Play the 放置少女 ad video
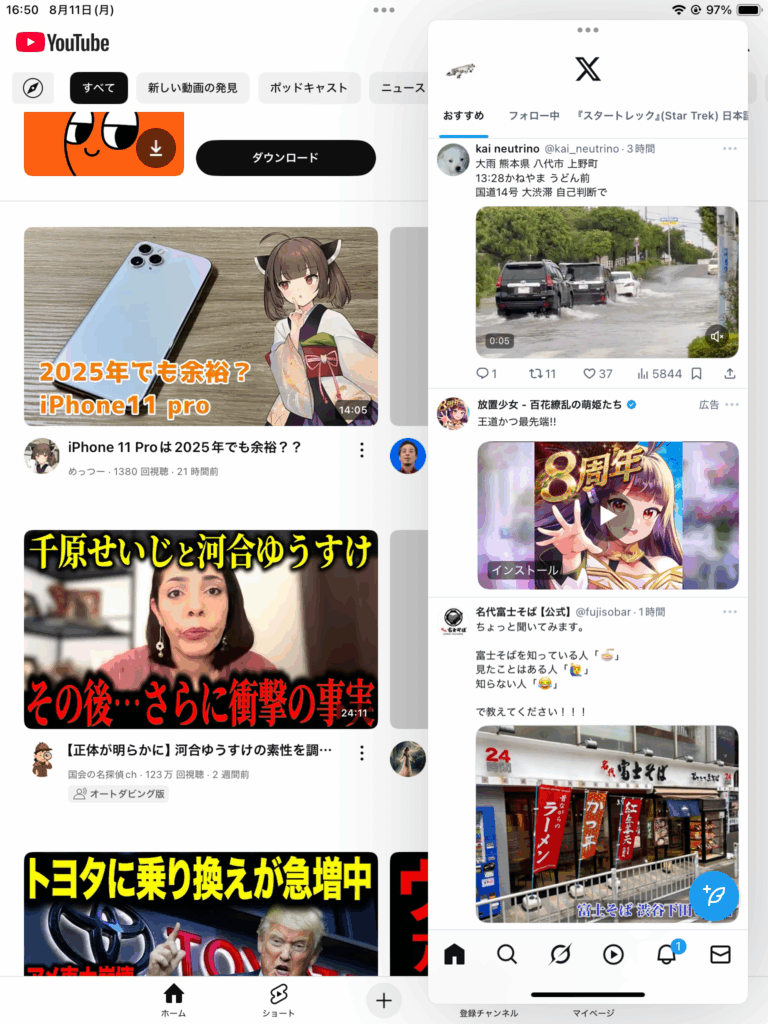The height and width of the screenshot is (1024, 768). (608, 516)
